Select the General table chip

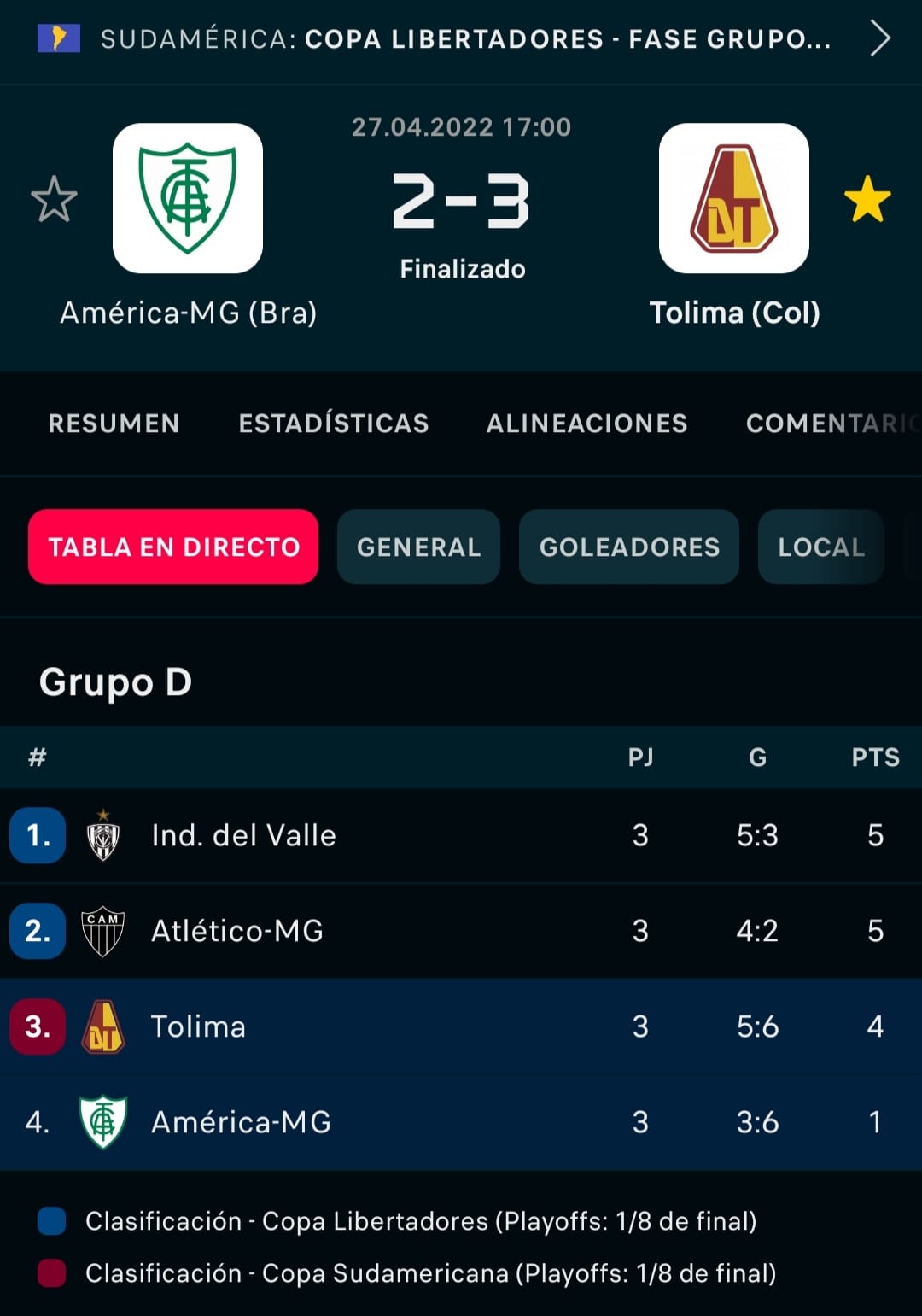[x=418, y=547]
